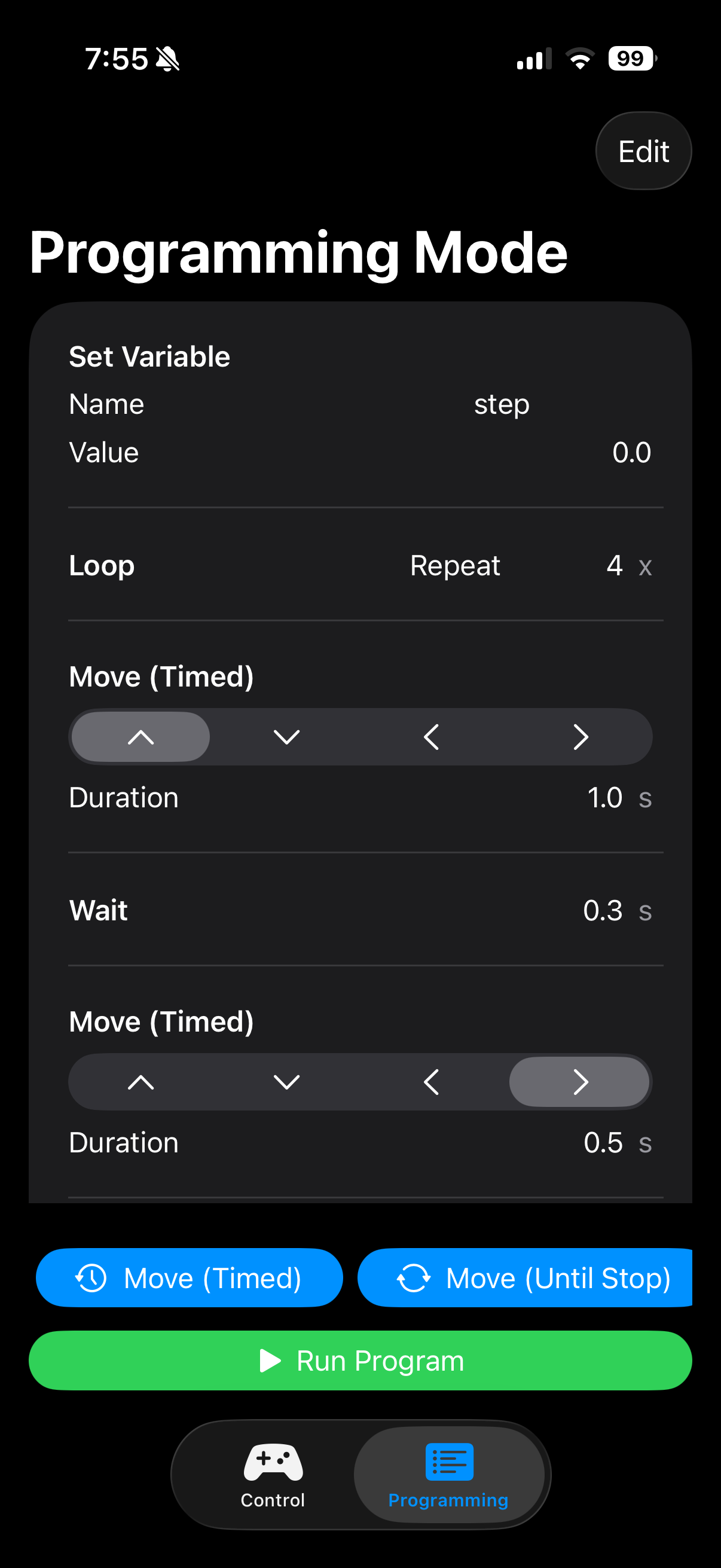721x1568 pixels.
Task: Tap the list icon in the Programming tab
Action: point(449,1461)
